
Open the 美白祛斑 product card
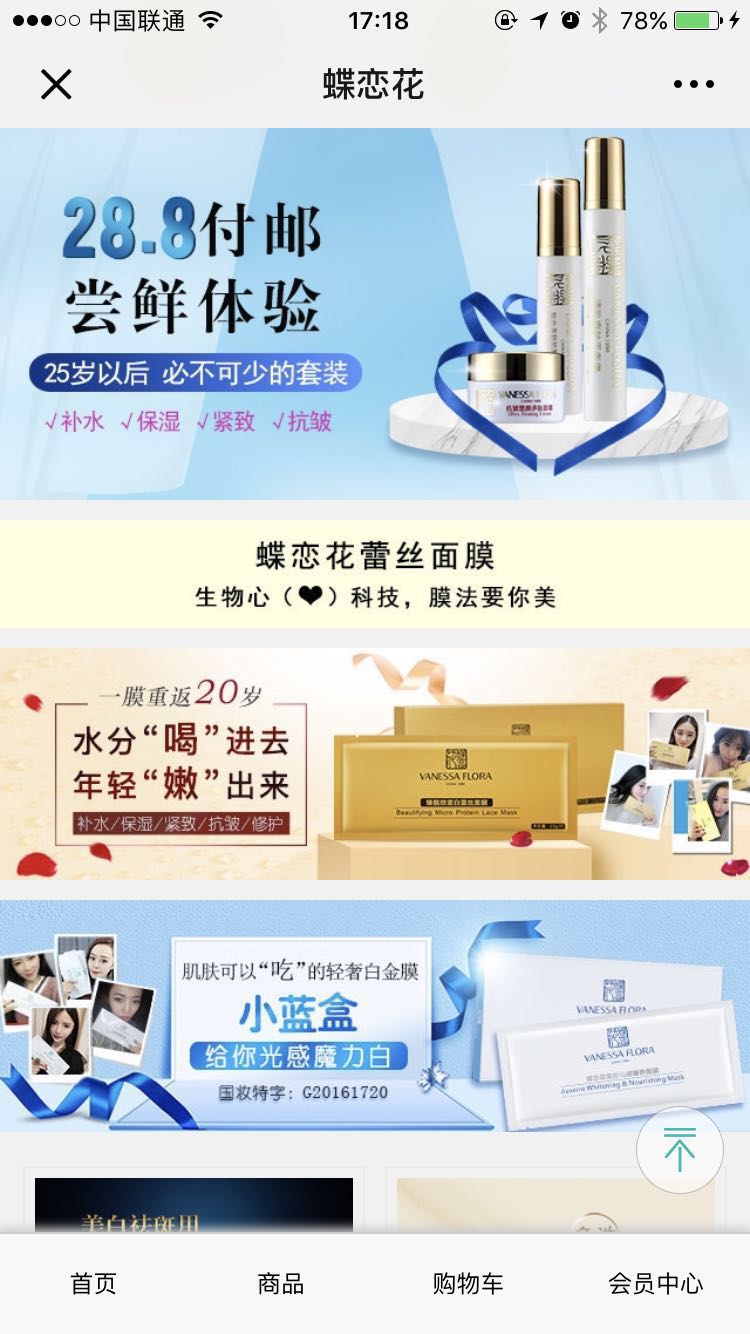point(193,1204)
